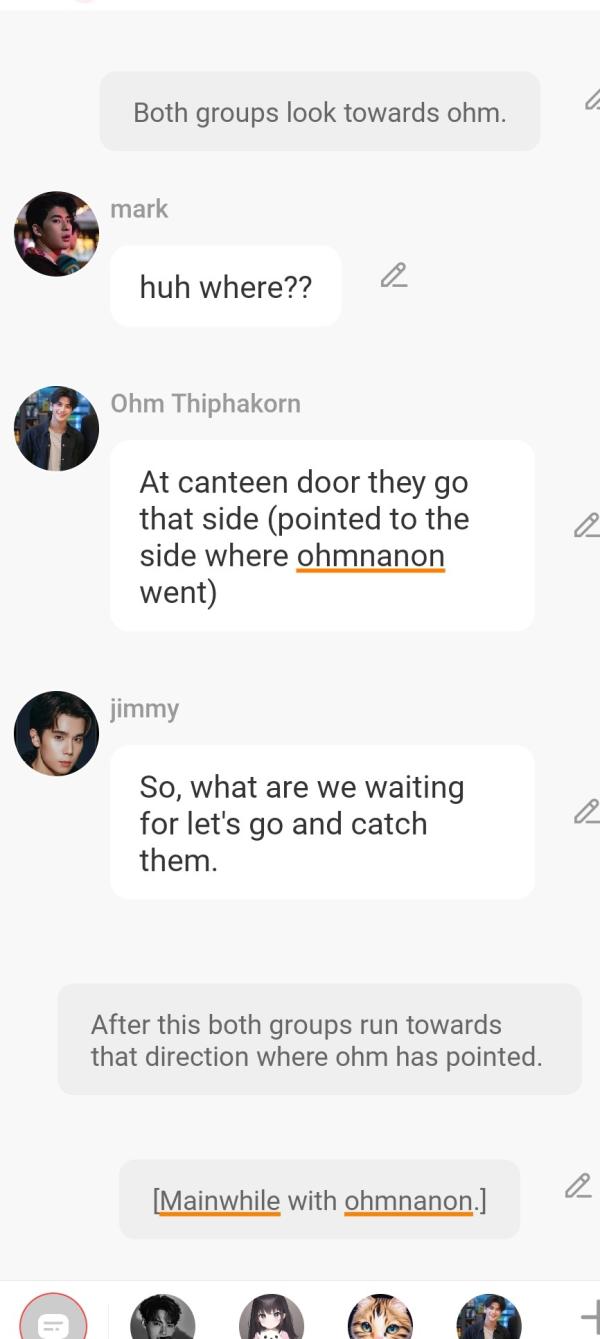Choose the anime girl character avatar

(x=271, y=1320)
